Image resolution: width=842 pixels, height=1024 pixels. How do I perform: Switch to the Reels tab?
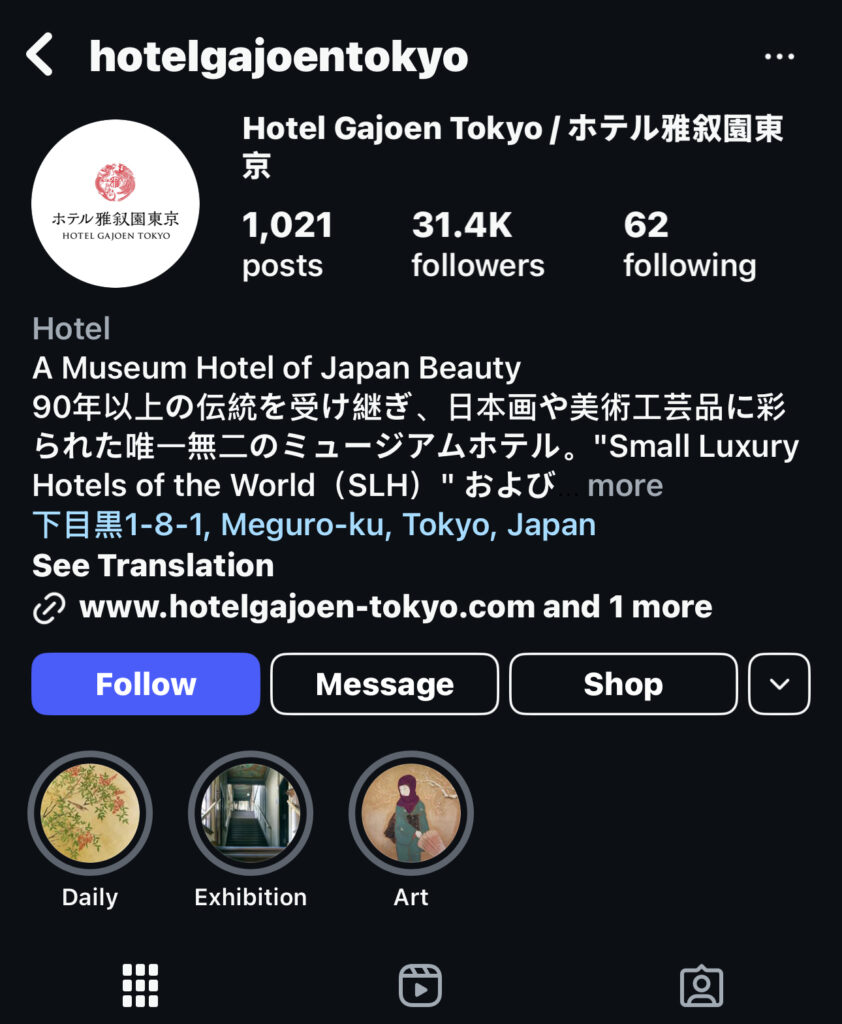(x=420, y=985)
